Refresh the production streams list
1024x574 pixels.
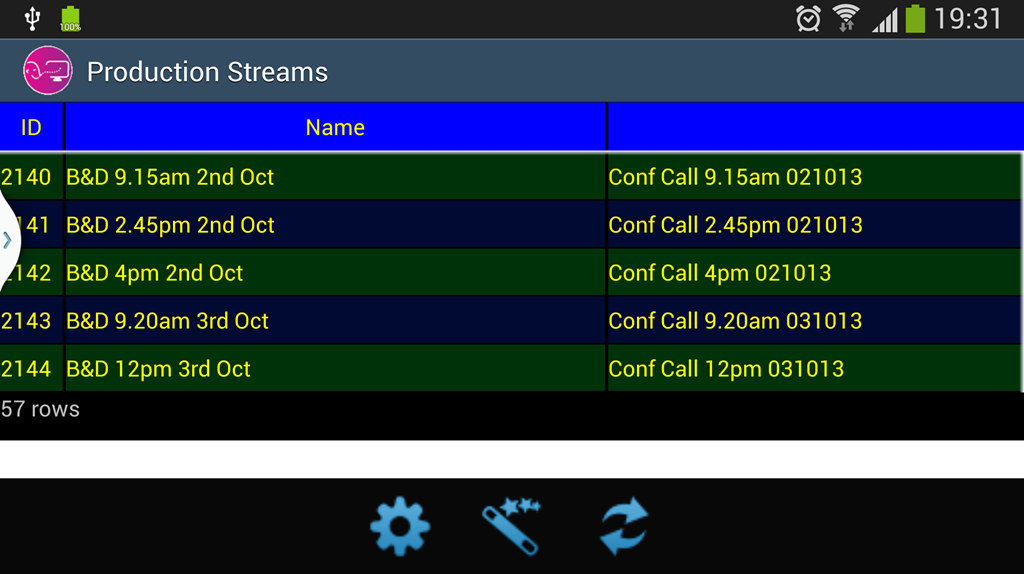click(x=624, y=526)
